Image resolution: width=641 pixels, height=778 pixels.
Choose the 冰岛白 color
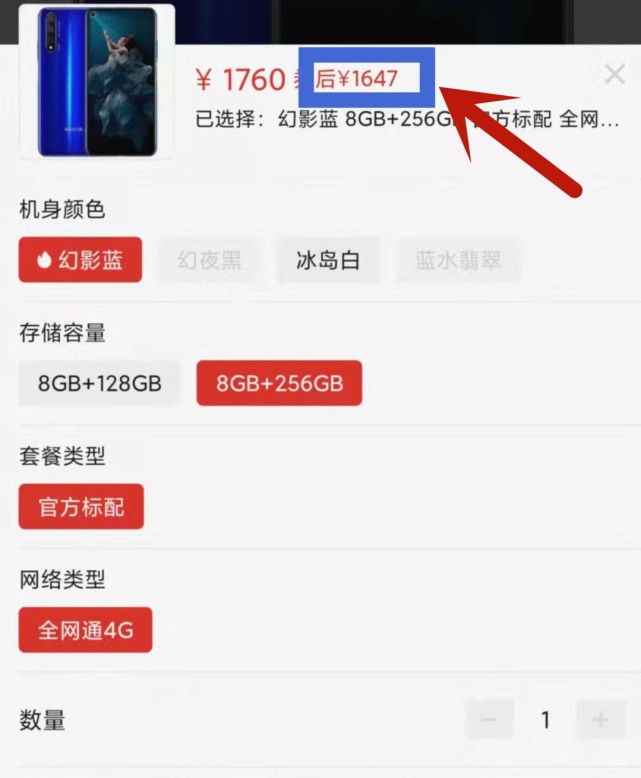click(x=328, y=261)
